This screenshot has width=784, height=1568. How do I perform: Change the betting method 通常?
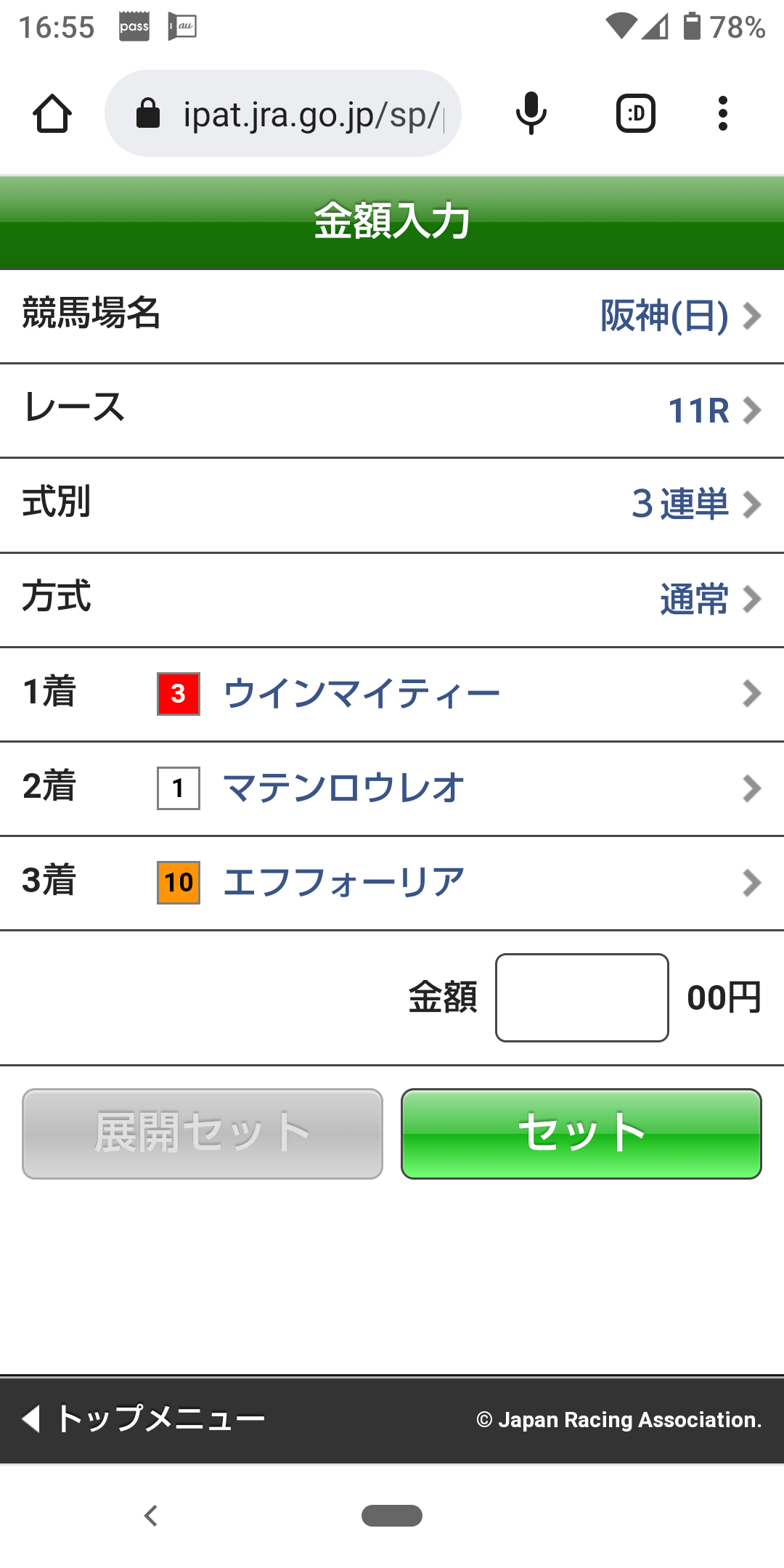pos(709,600)
